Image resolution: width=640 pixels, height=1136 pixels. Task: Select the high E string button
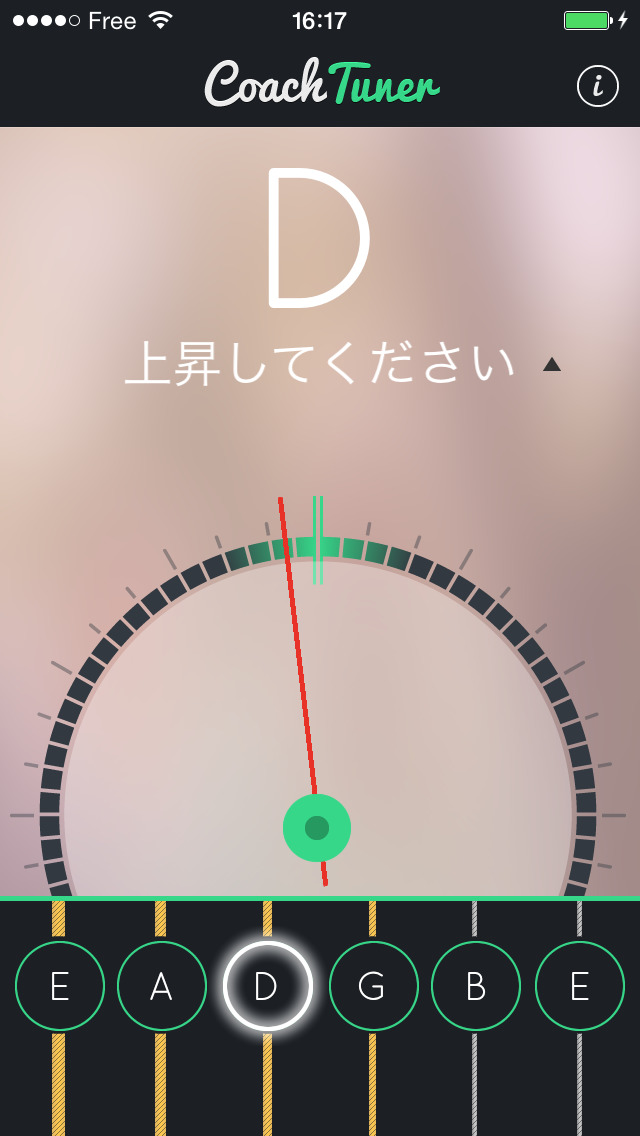[580, 986]
